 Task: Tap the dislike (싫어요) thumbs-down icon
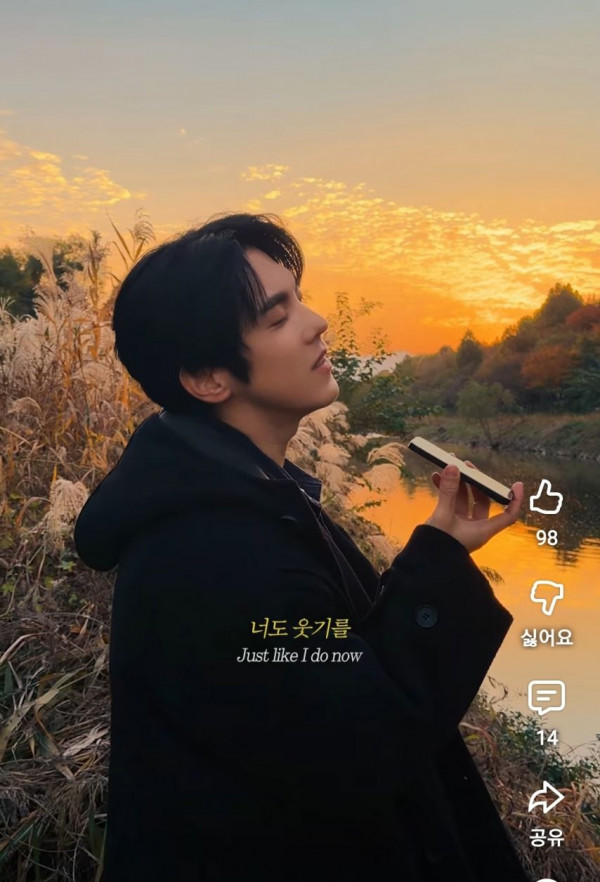click(x=546, y=597)
